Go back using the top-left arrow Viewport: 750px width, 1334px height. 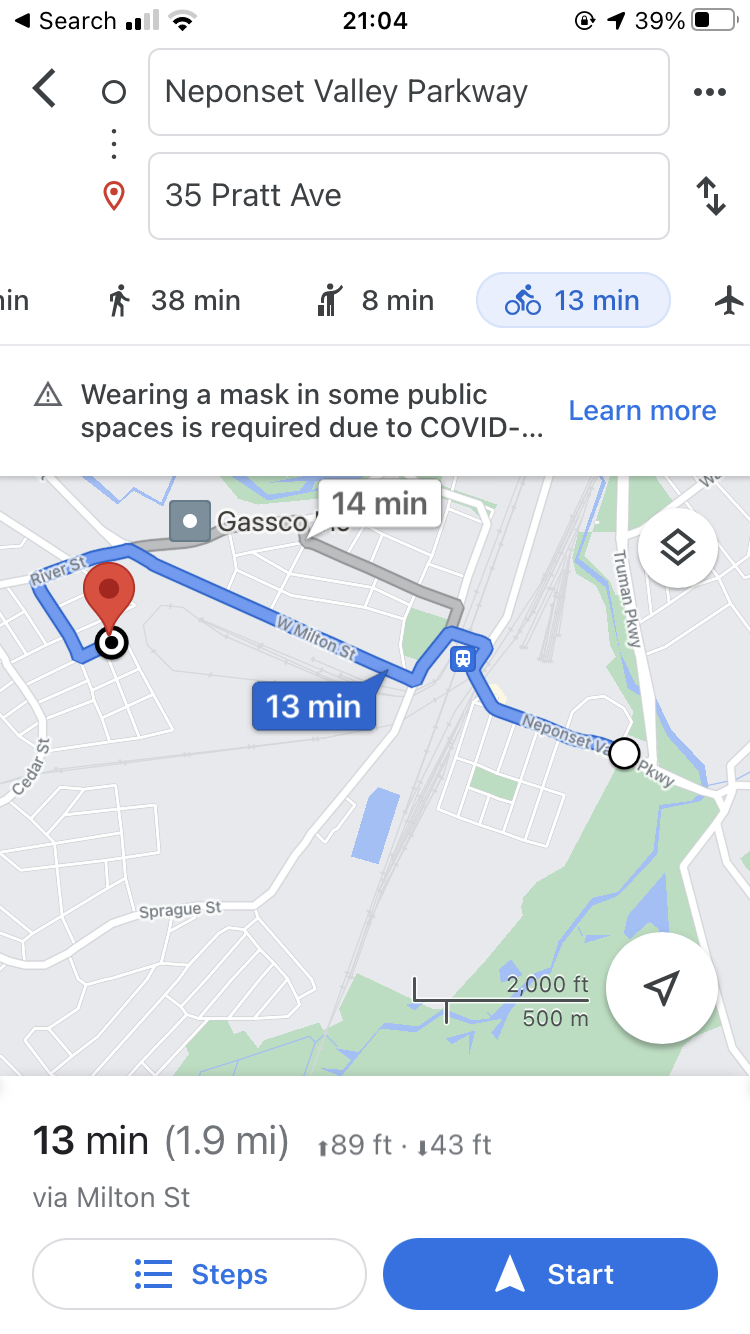[45, 90]
